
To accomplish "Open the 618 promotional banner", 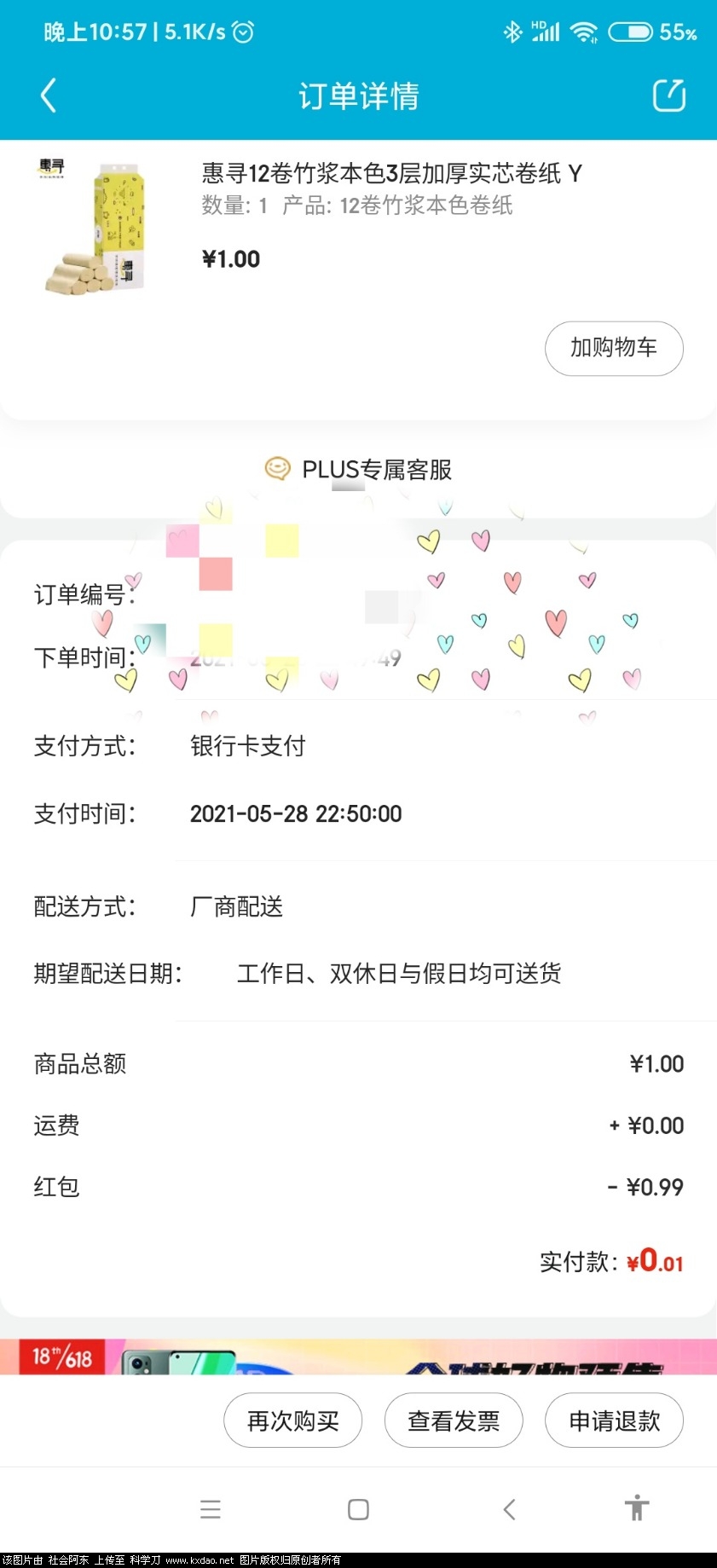I will (x=358, y=1357).
